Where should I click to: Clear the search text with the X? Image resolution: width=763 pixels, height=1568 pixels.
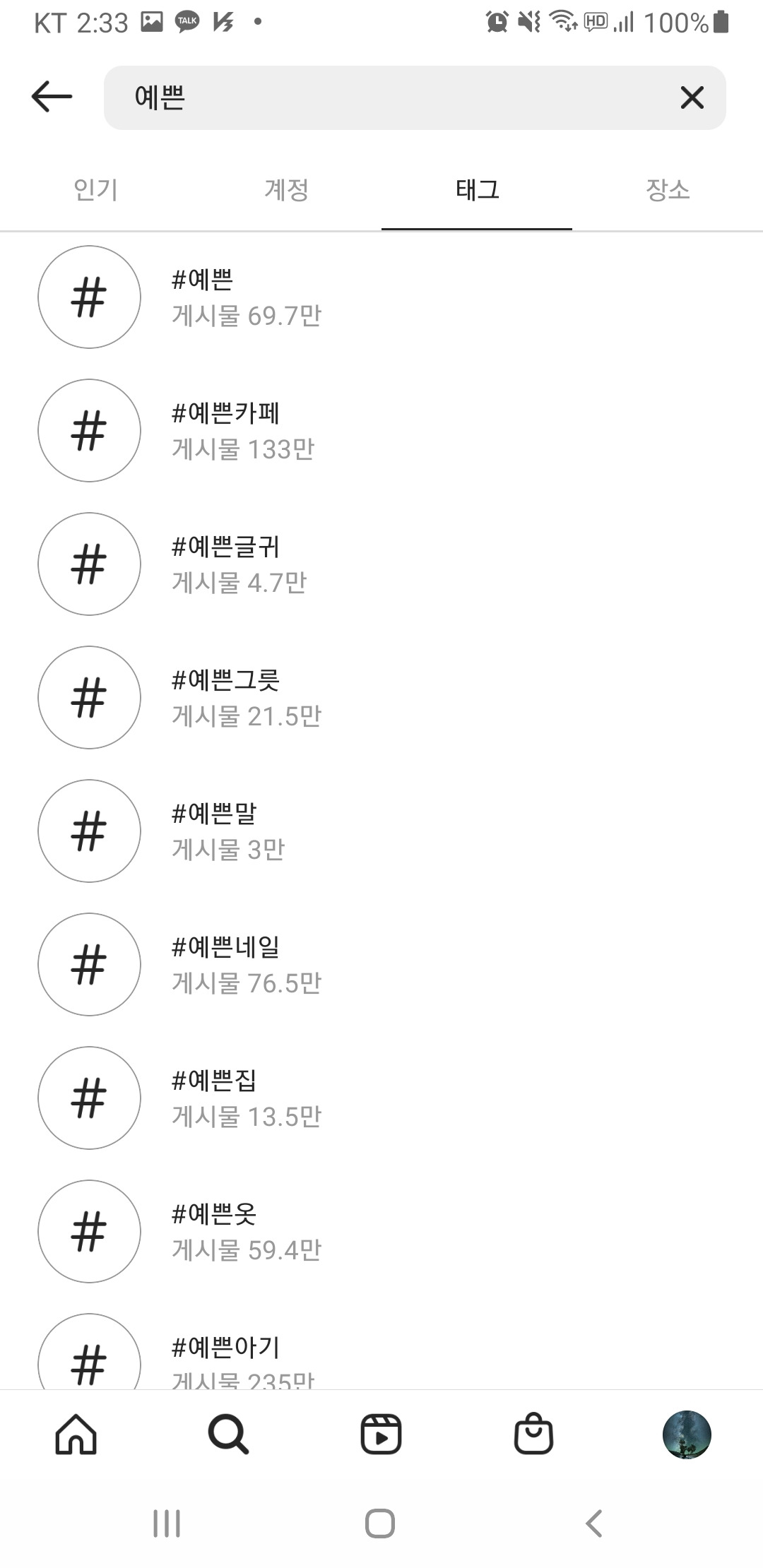692,97
